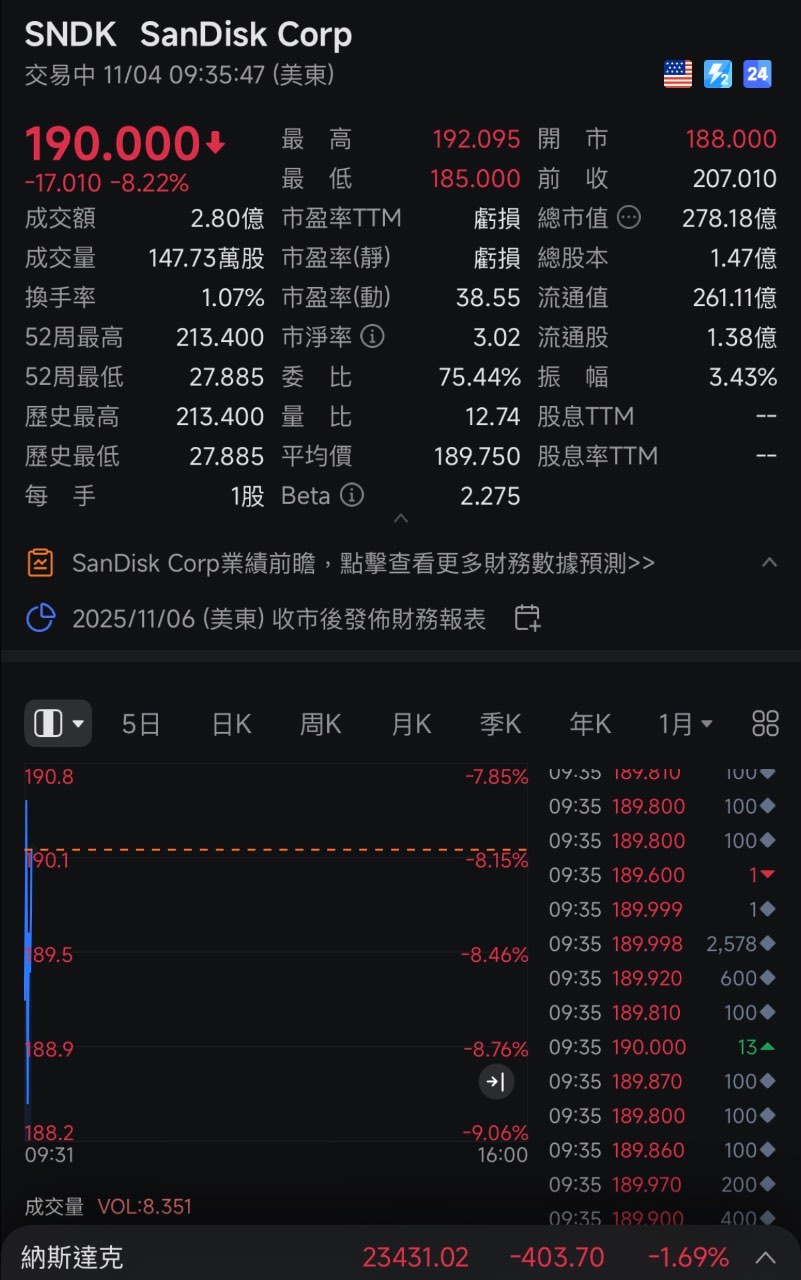This screenshot has width=801, height=1280.
Task: Open 總市值 more options icon
Action: pyautogui.click(x=629, y=217)
